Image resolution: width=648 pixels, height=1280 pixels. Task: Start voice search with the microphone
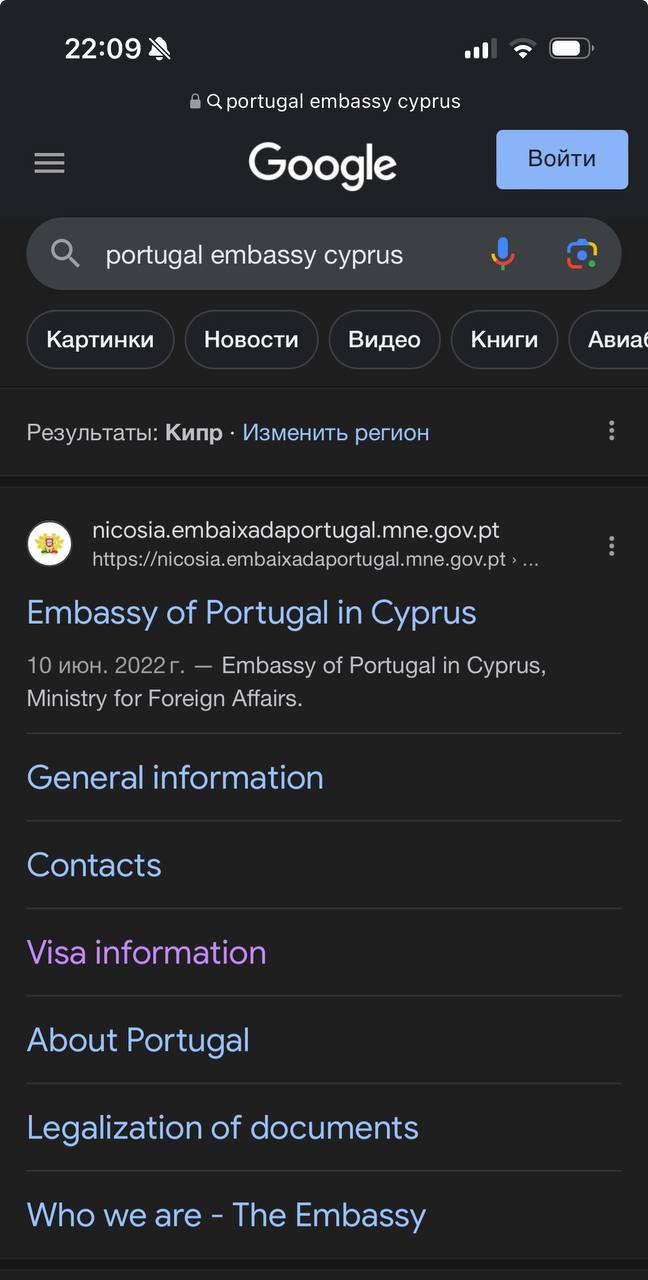click(x=503, y=254)
